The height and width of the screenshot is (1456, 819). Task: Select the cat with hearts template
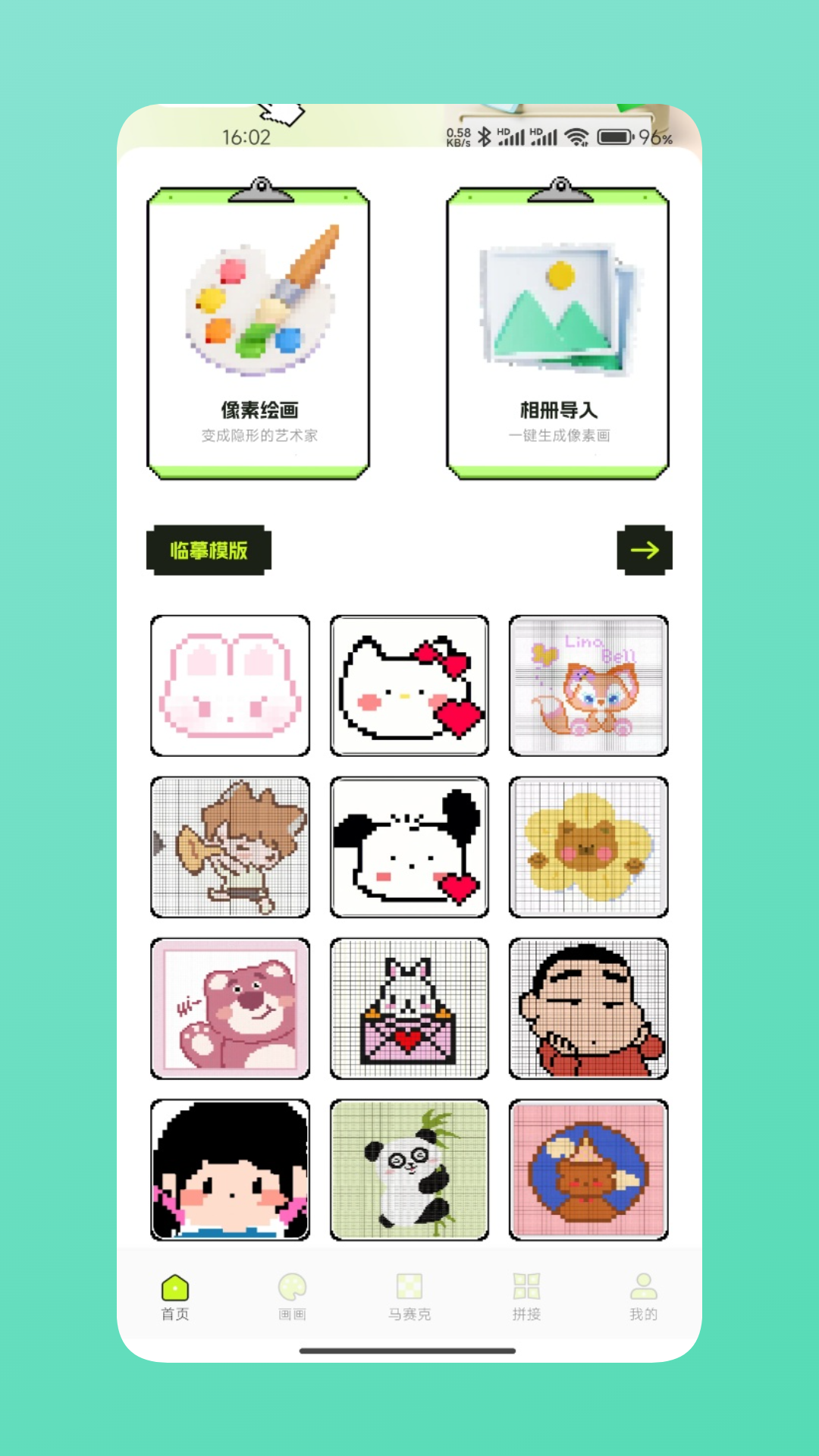tap(409, 685)
